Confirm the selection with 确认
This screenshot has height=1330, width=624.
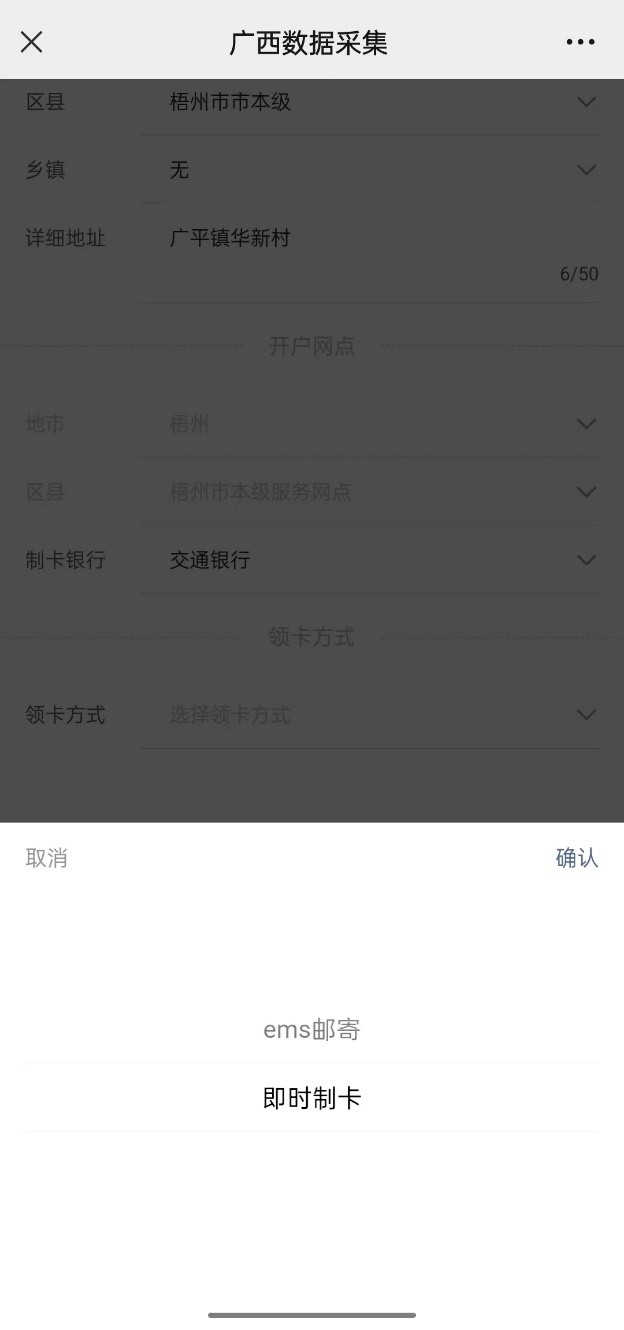tap(577, 858)
